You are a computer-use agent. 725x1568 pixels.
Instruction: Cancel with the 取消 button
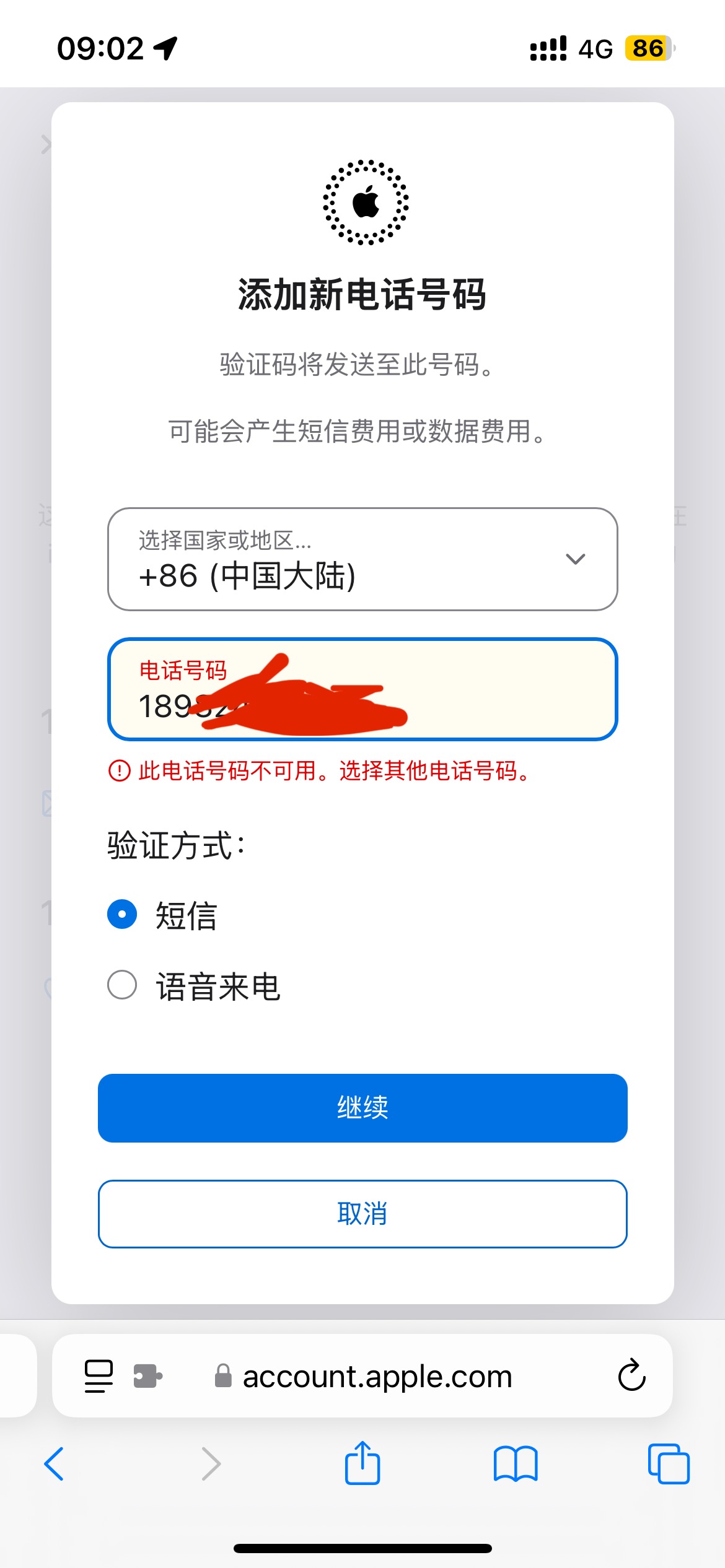[362, 1214]
